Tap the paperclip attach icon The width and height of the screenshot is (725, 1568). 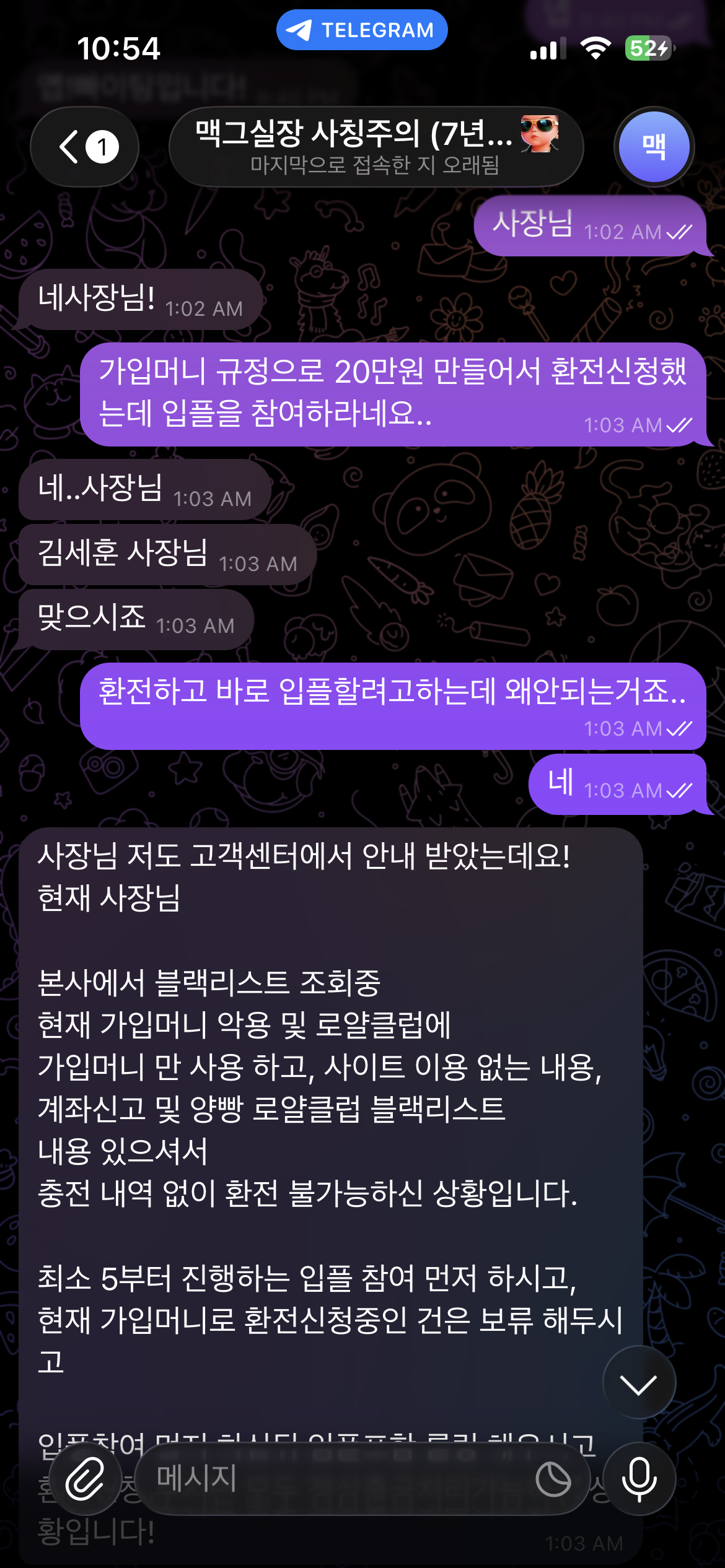[x=85, y=1479]
